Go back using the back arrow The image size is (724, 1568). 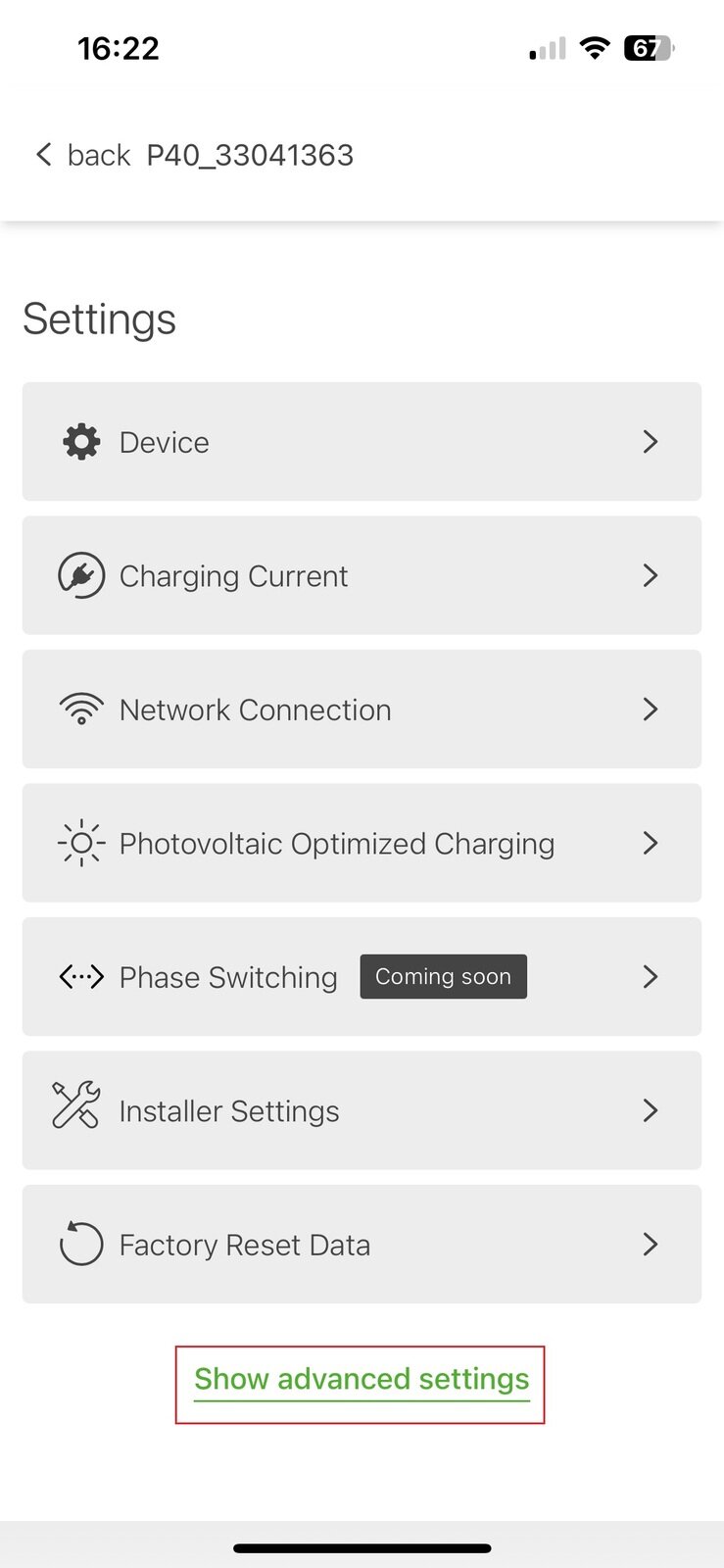44,155
